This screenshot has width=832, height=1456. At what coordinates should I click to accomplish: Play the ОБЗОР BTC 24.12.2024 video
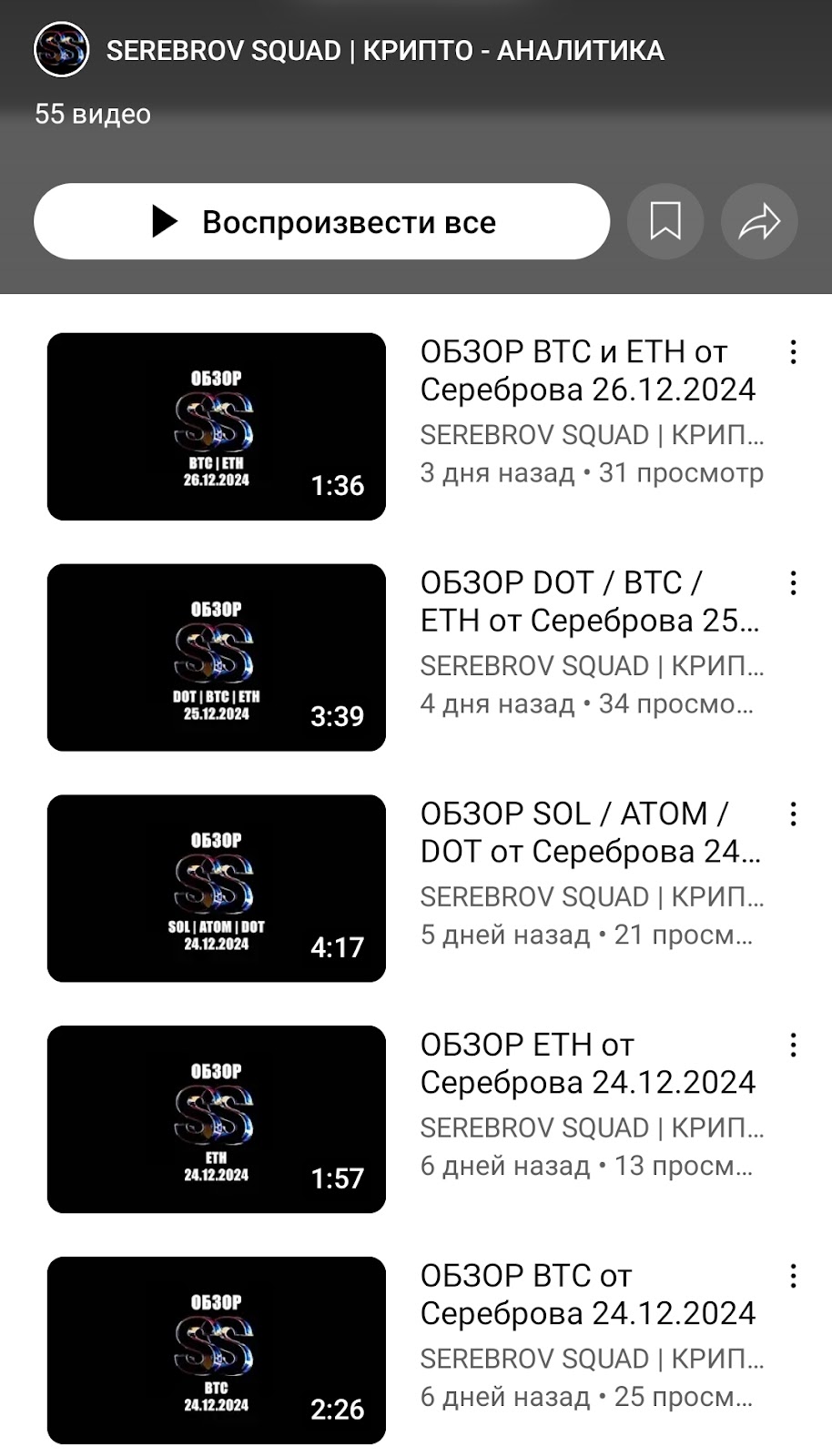point(217,1351)
